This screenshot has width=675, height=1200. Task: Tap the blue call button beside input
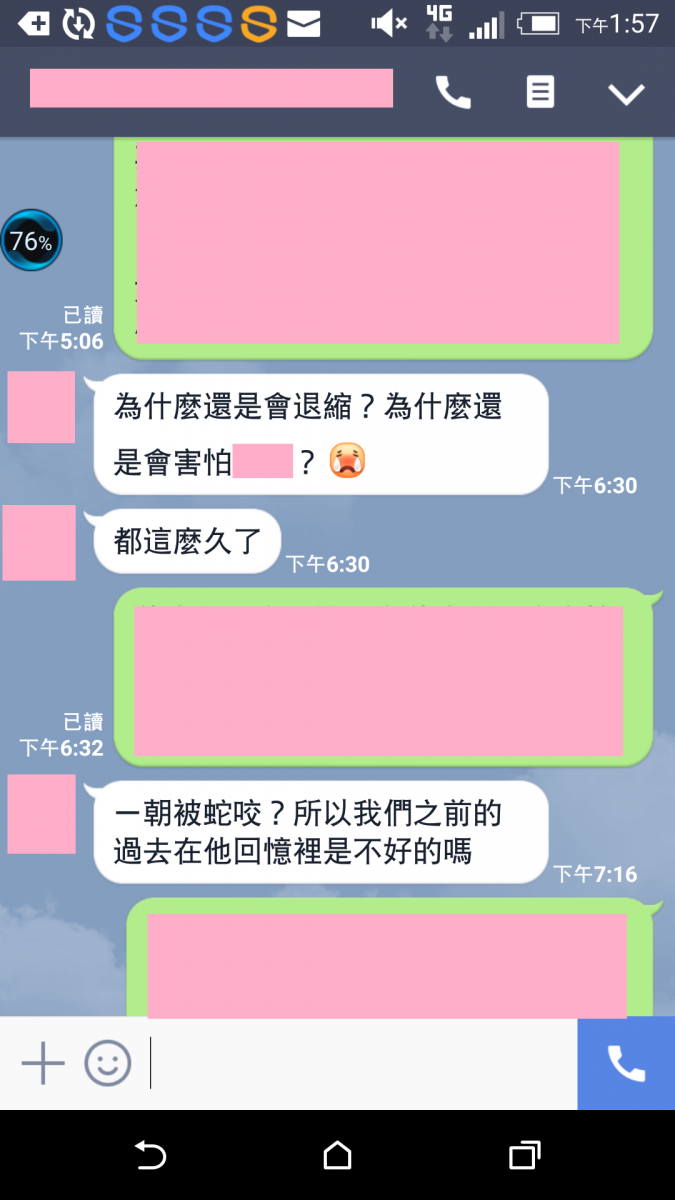(x=626, y=1063)
